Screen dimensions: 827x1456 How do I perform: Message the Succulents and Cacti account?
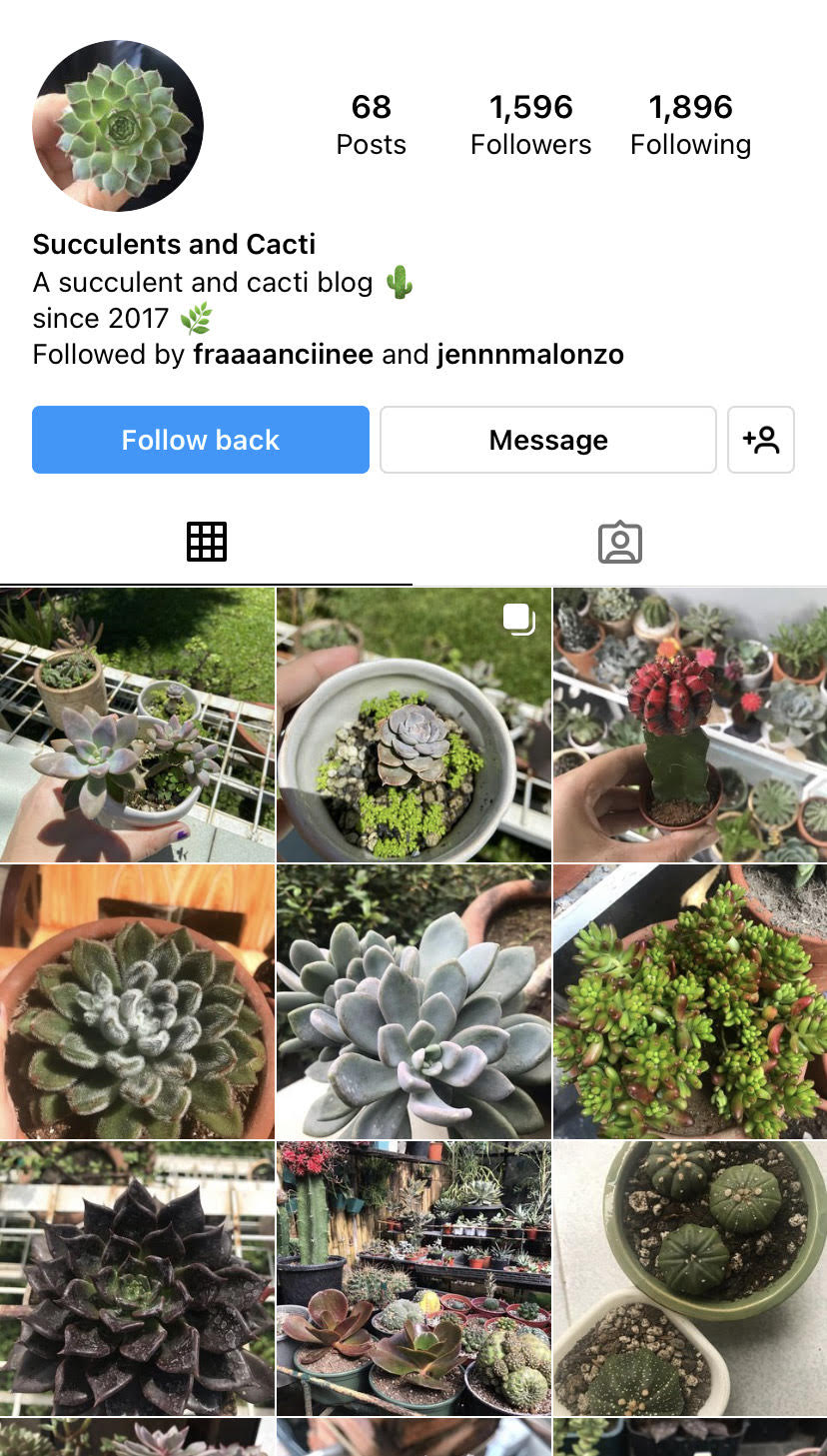(x=547, y=440)
